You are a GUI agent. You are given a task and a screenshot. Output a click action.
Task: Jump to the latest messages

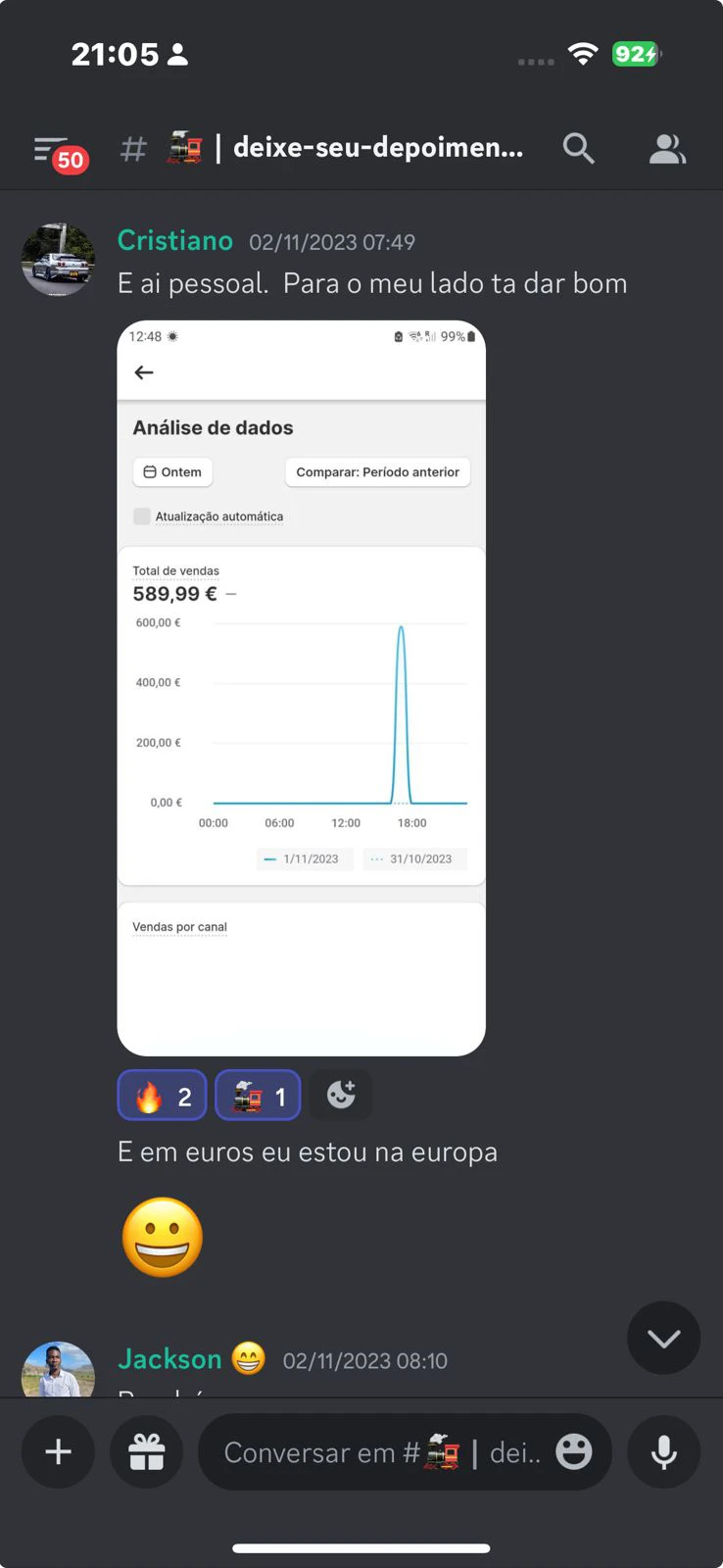(x=663, y=1339)
